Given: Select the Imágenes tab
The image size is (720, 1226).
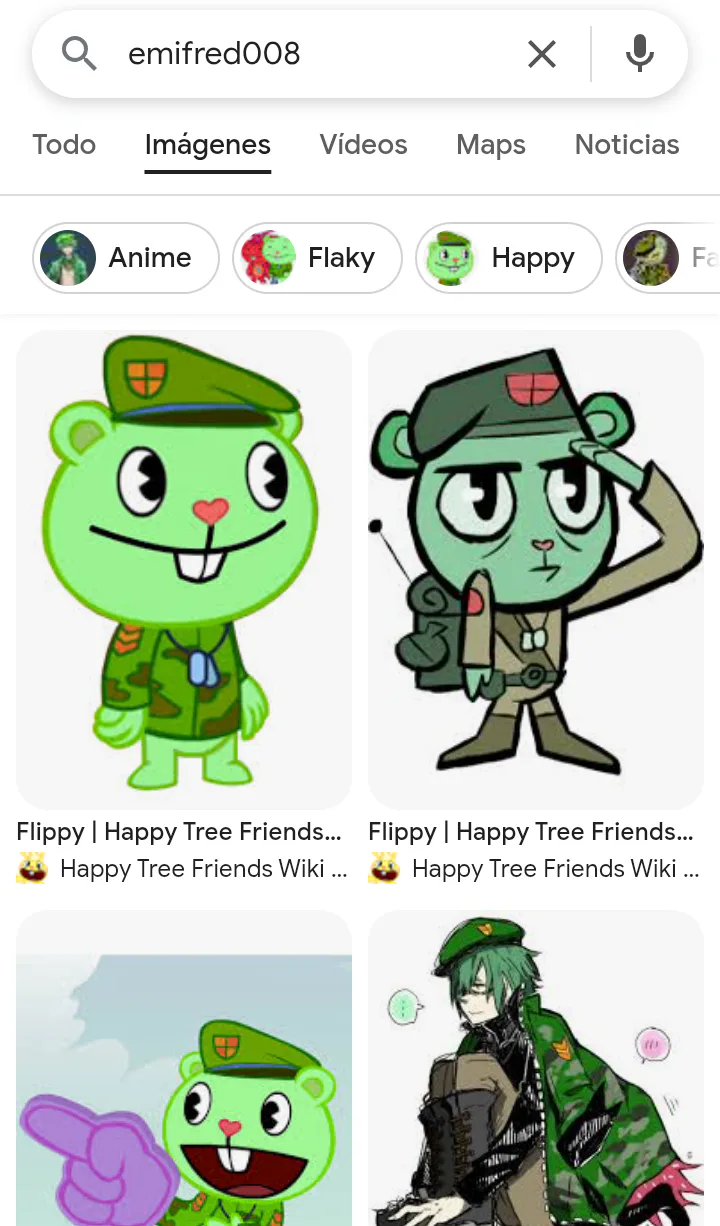Looking at the screenshot, I should point(207,145).
